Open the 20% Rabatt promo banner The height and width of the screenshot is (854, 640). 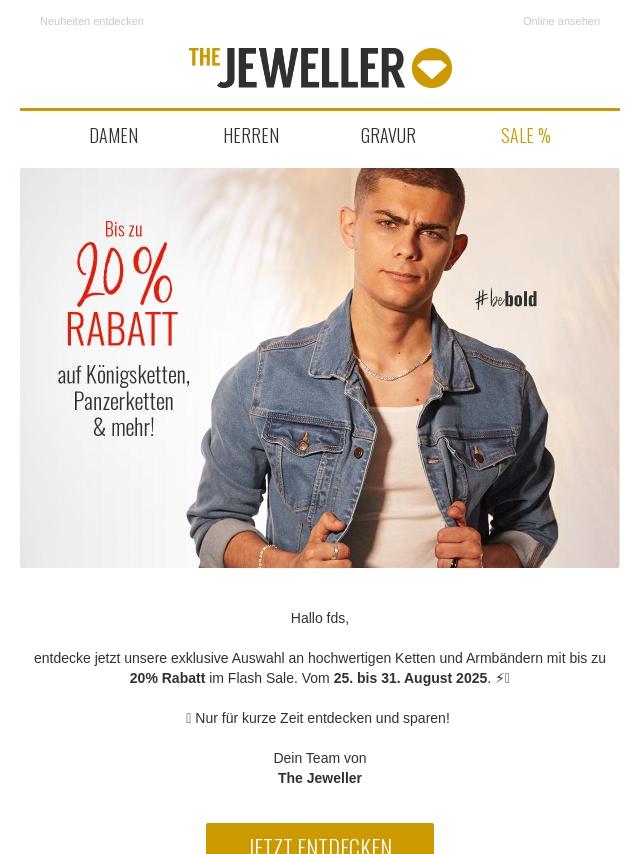(320, 368)
